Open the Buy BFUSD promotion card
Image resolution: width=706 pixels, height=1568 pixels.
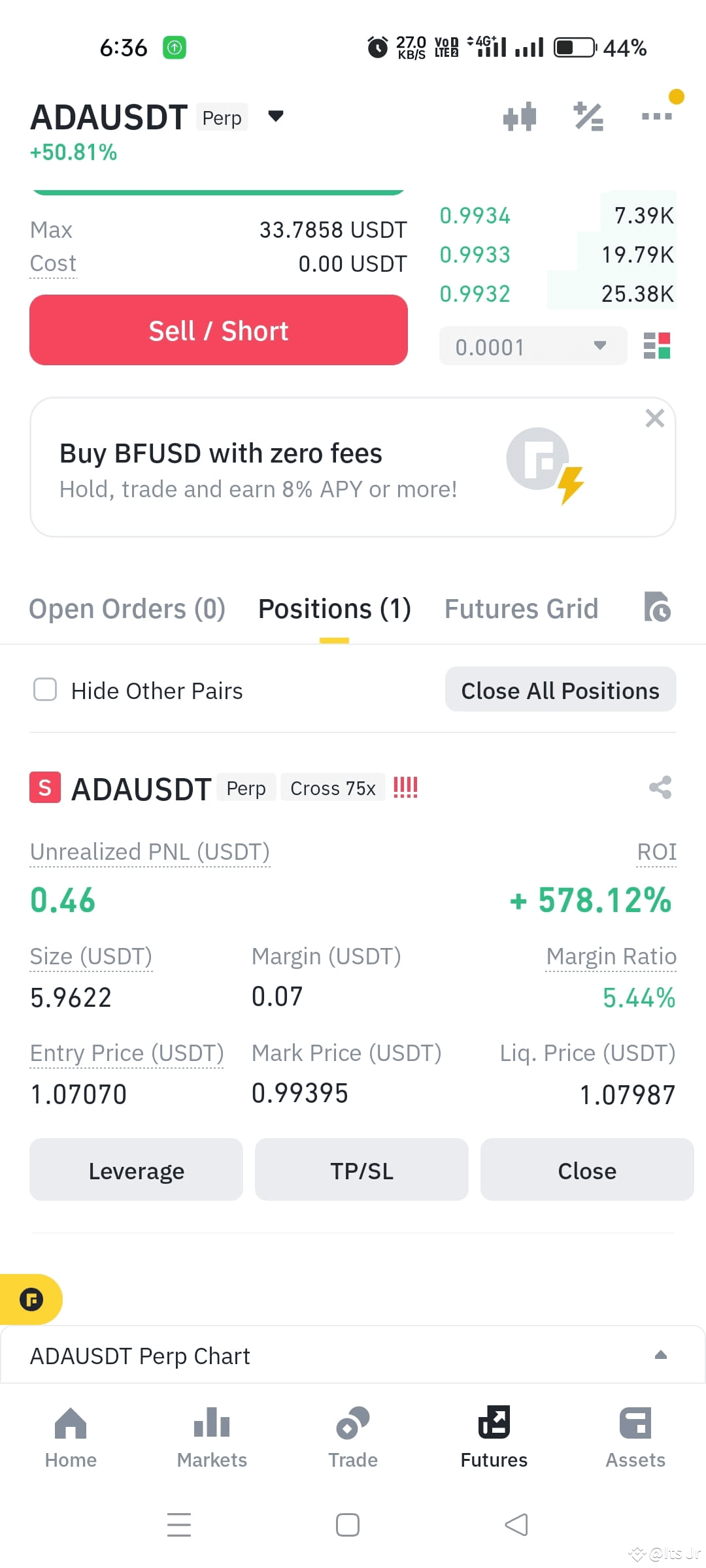[x=353, y=468]
